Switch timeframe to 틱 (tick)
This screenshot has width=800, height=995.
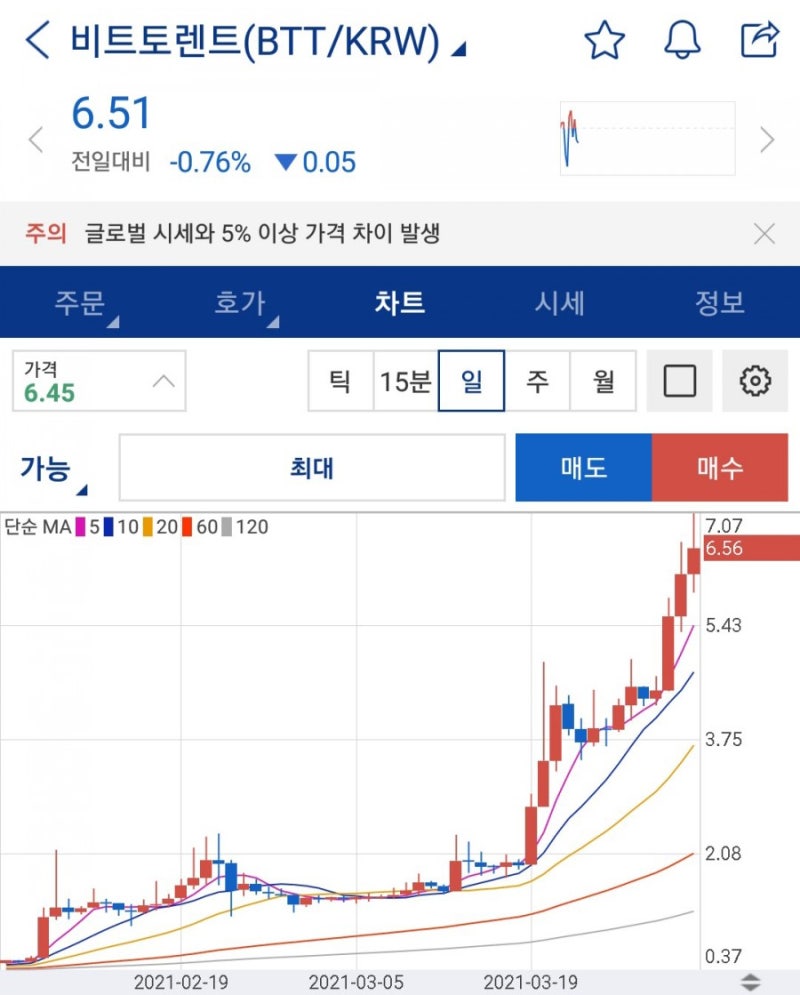pyautogui.click(x=341, y=380)
